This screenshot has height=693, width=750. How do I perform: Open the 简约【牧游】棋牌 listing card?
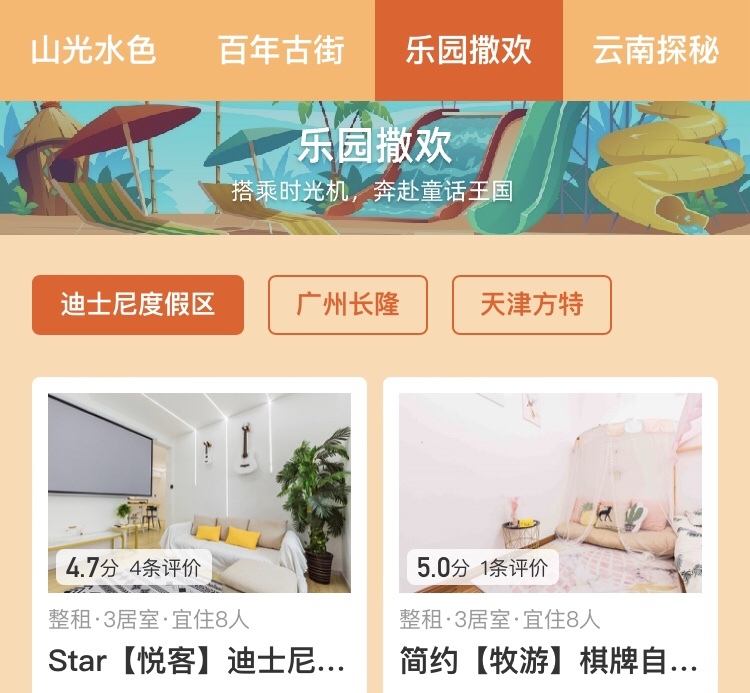click(x=550, y=530)
